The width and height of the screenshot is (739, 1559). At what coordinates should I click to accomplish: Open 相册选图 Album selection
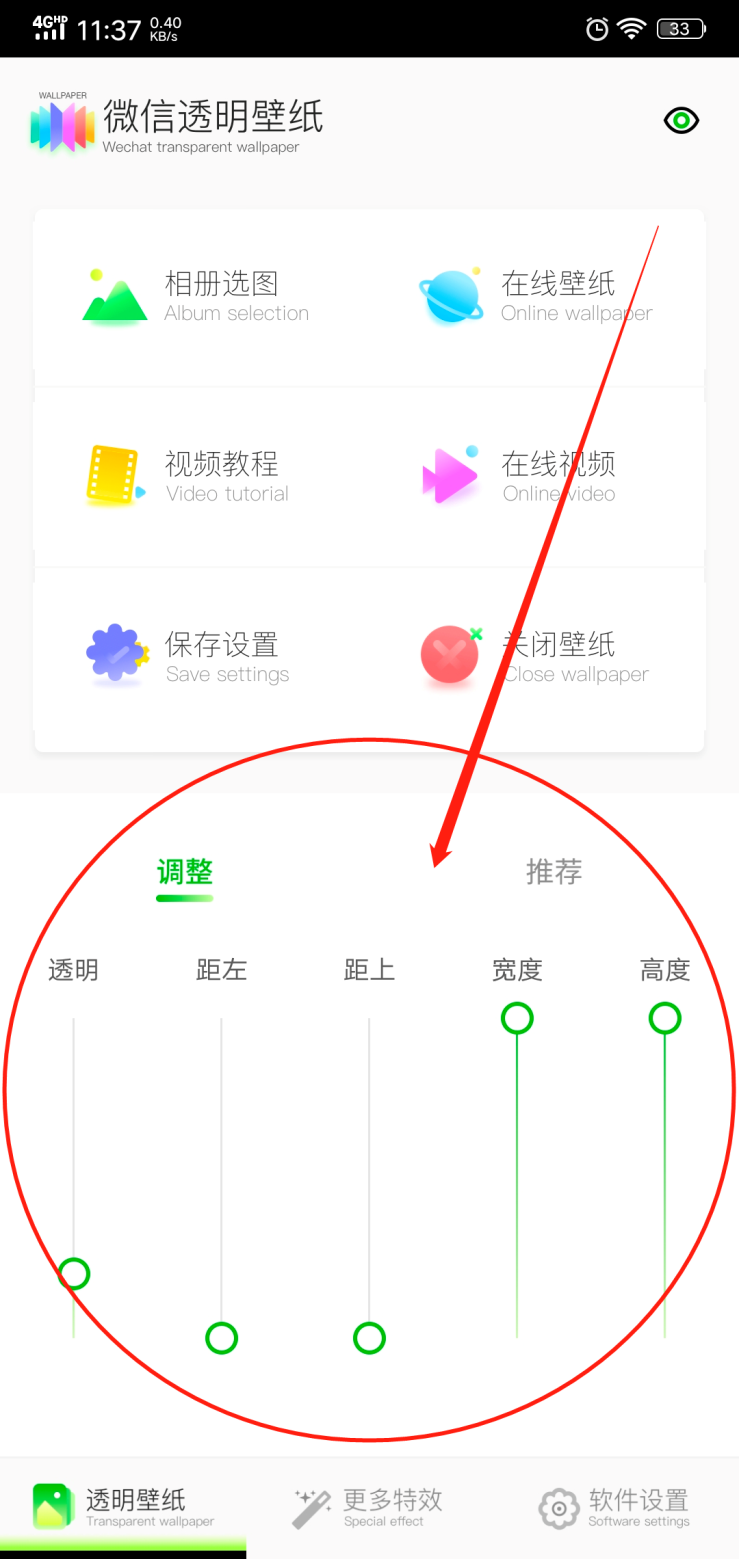pos(196,297)
